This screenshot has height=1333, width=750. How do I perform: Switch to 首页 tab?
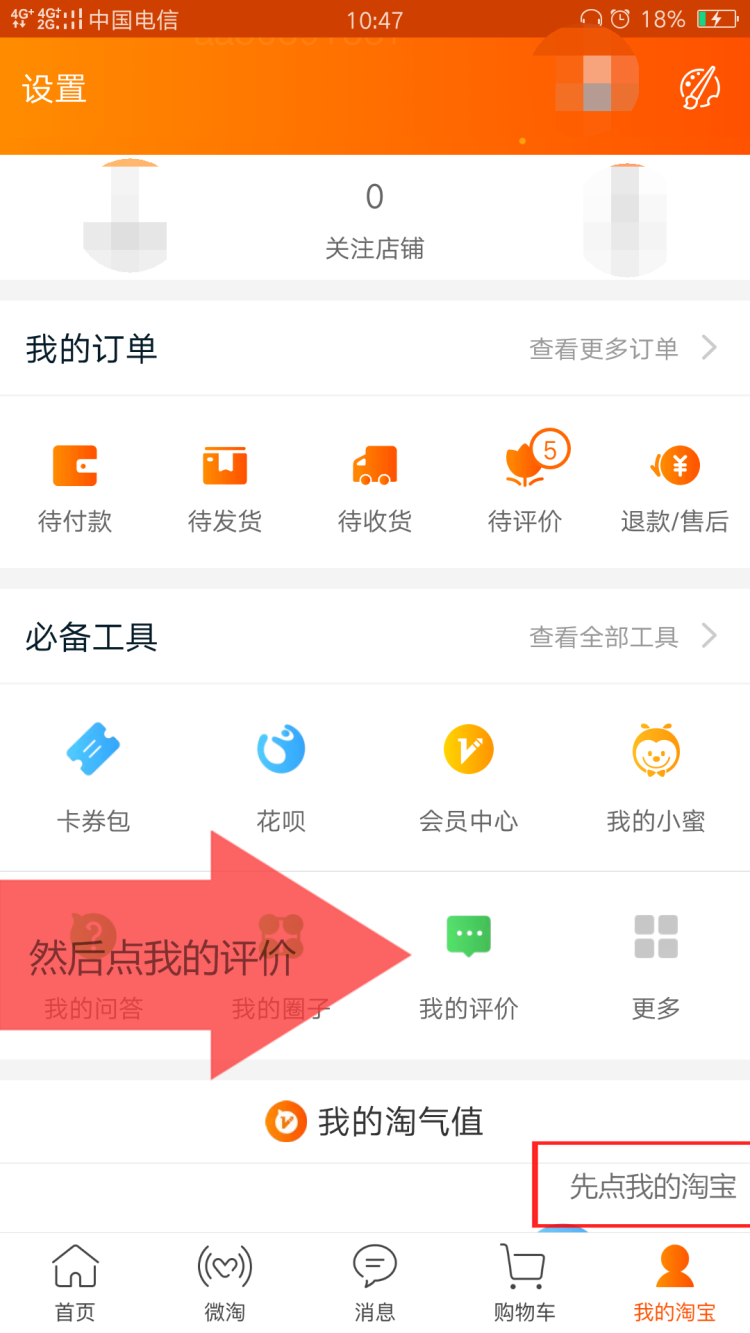tap(75, 1283)
